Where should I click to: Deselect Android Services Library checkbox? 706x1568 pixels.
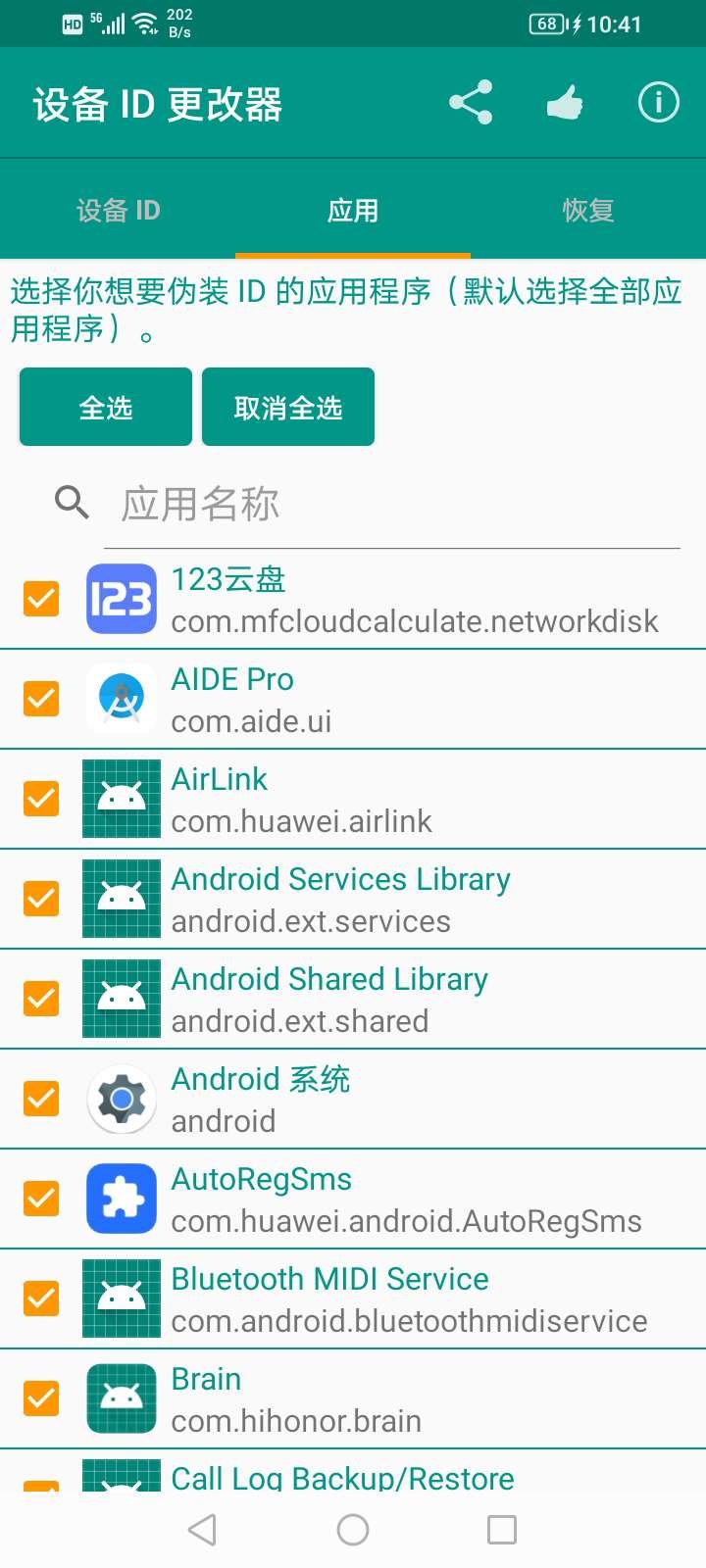click(x=41, y=899)
